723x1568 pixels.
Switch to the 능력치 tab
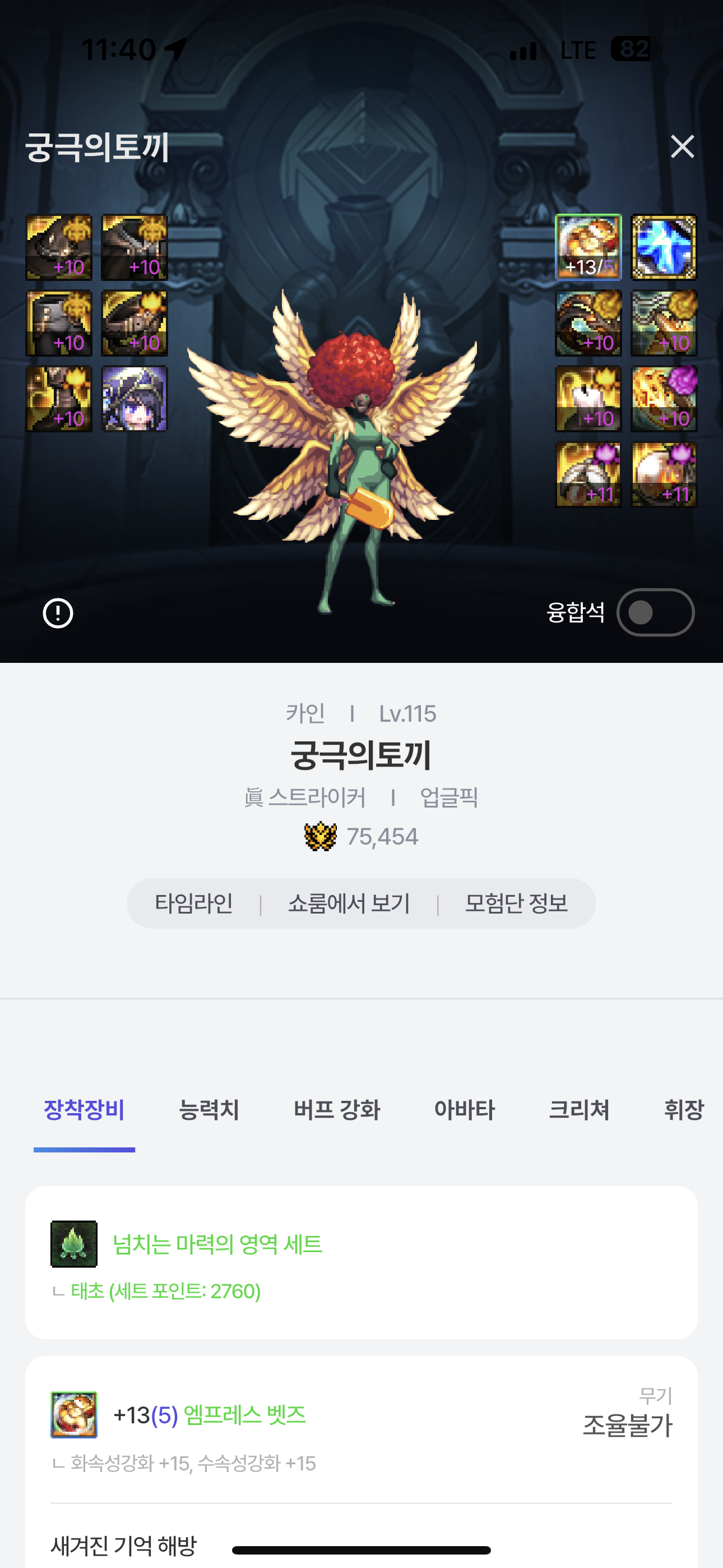click(208, 1109)
